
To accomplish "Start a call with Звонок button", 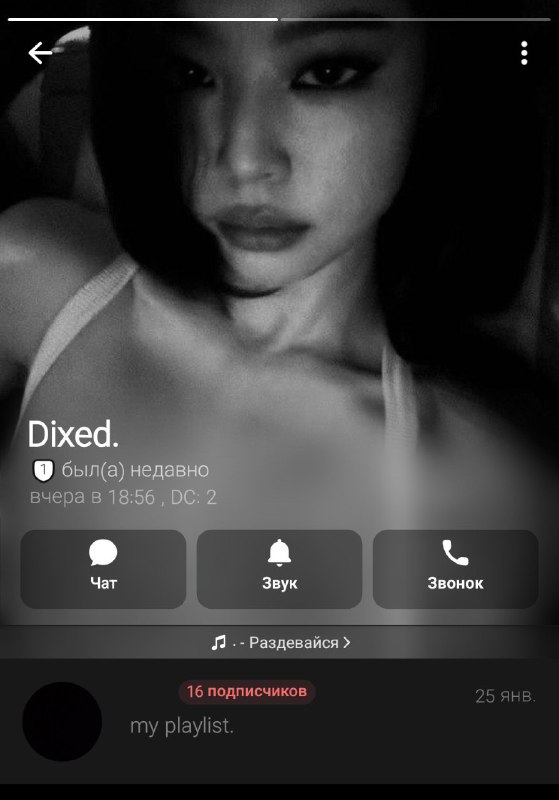I will click(455, 569).
